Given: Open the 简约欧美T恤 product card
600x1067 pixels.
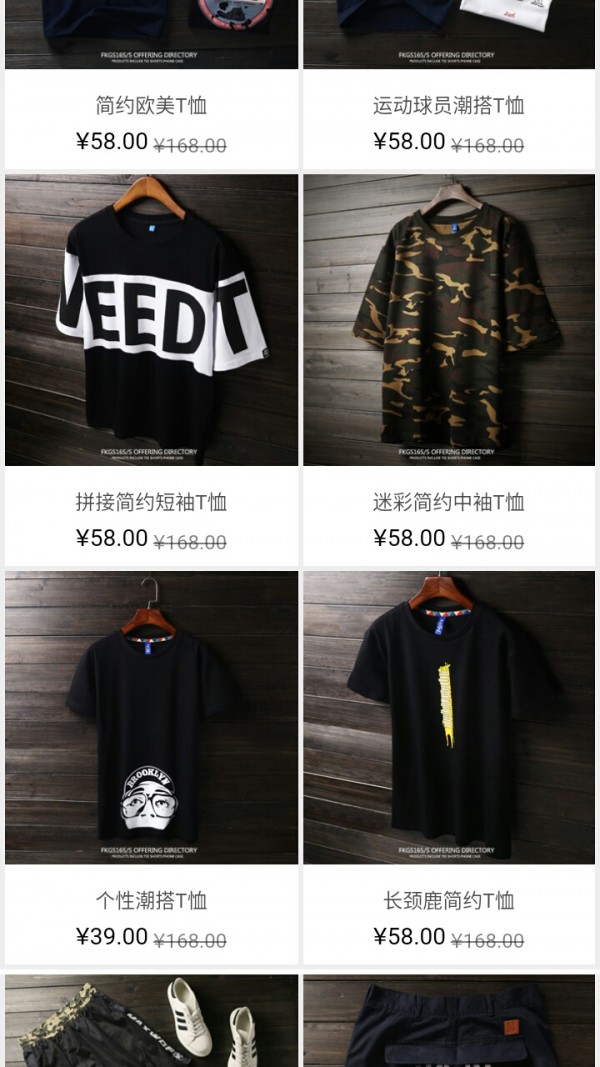Looking at the screenshot, I should 151,105.
